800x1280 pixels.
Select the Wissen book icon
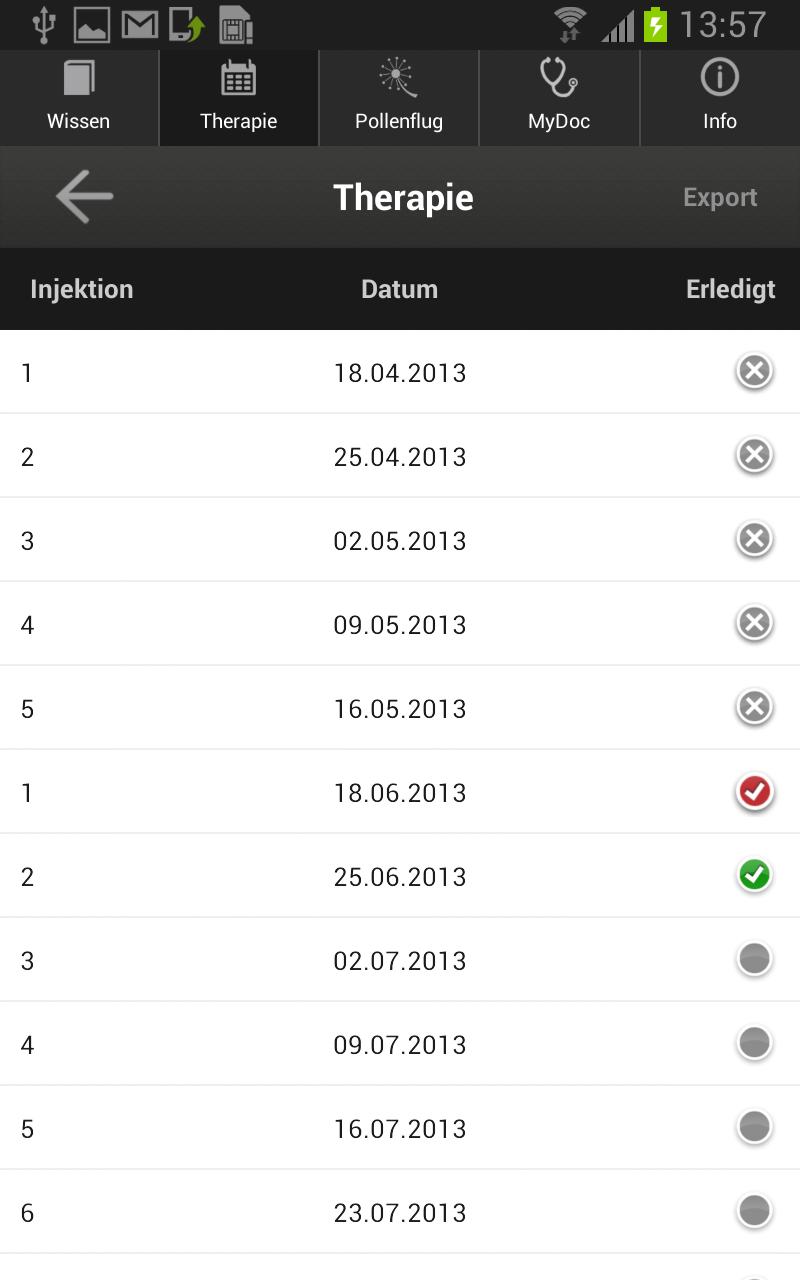tap(77, 78)
